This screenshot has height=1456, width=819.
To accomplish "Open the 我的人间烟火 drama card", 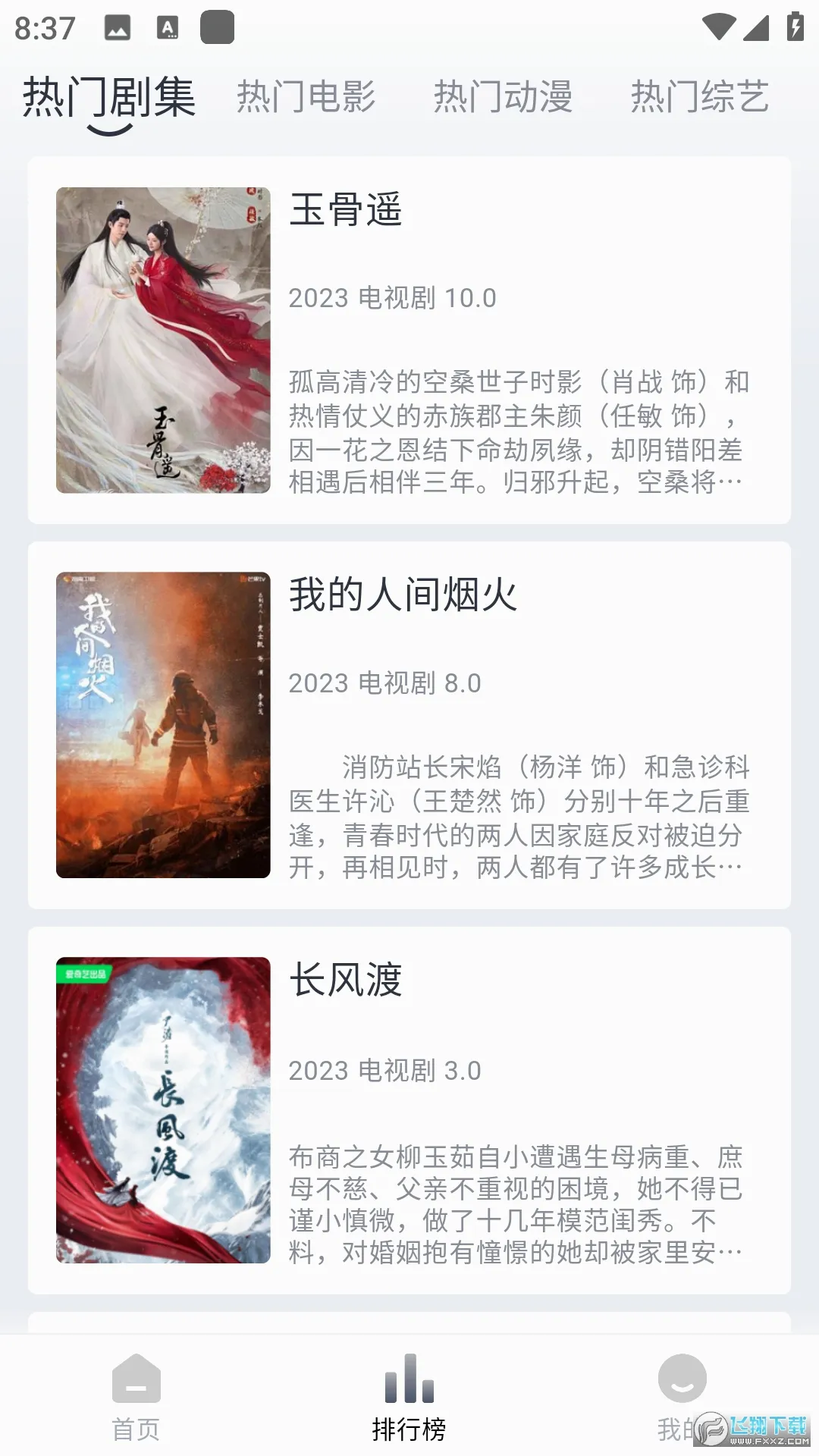I will pos(409,725).
